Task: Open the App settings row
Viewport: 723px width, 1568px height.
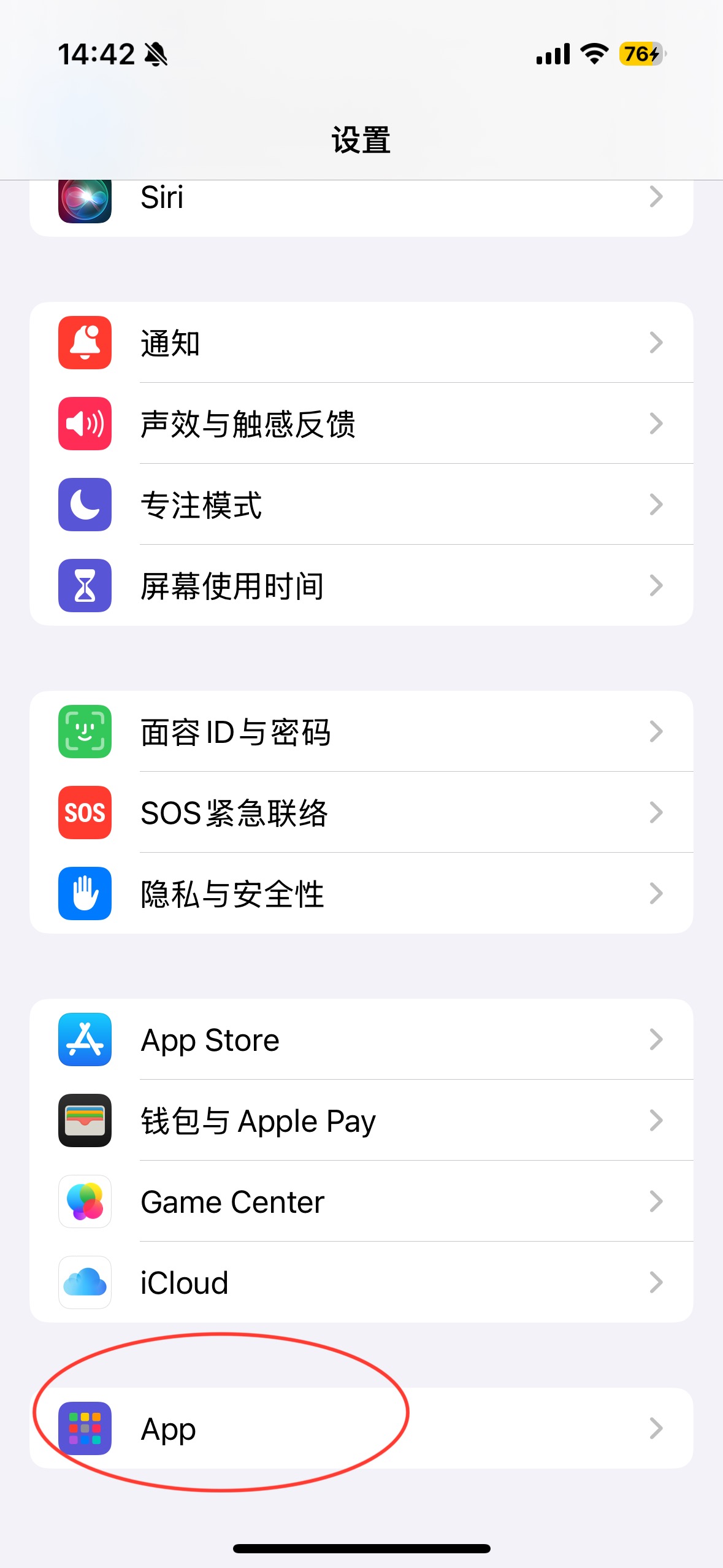Action: tap(361, 1428)
